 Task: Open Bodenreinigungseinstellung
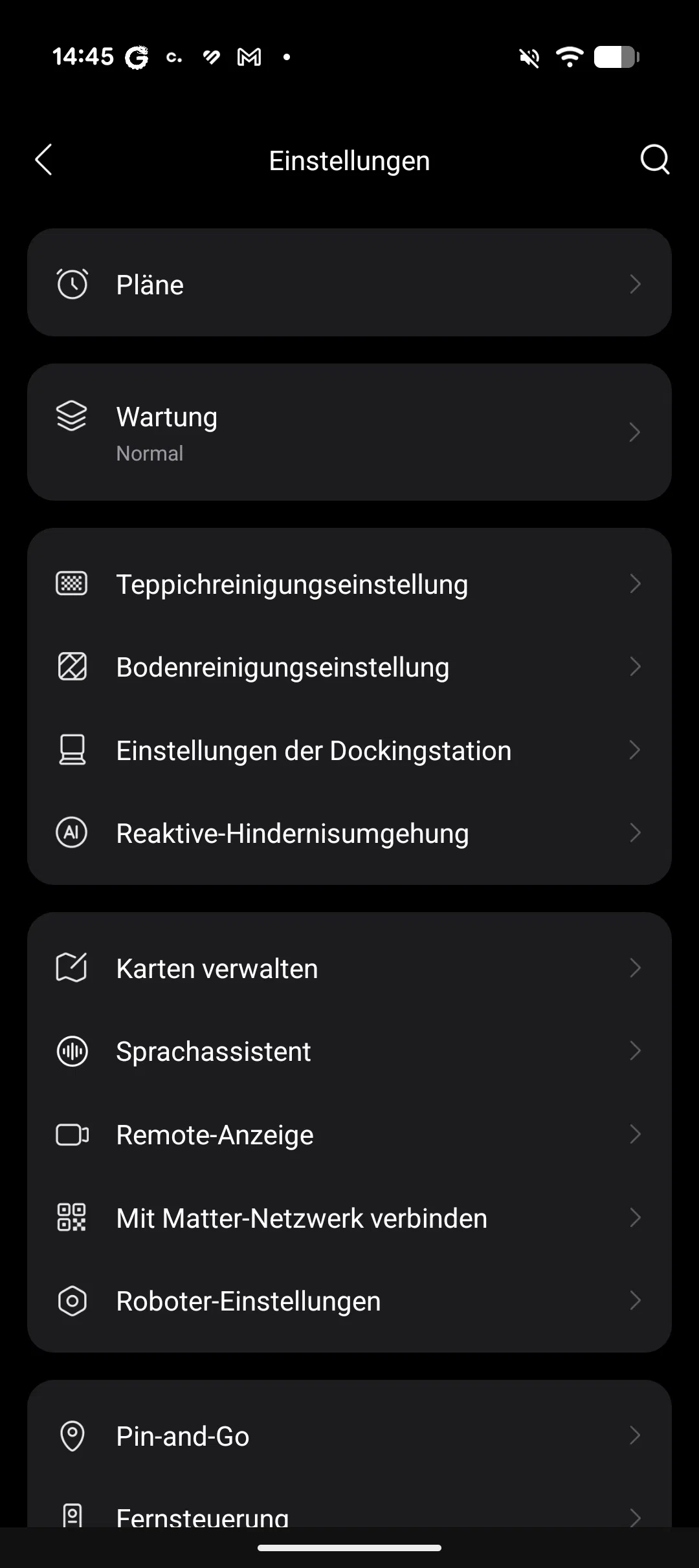coord(349,667)
